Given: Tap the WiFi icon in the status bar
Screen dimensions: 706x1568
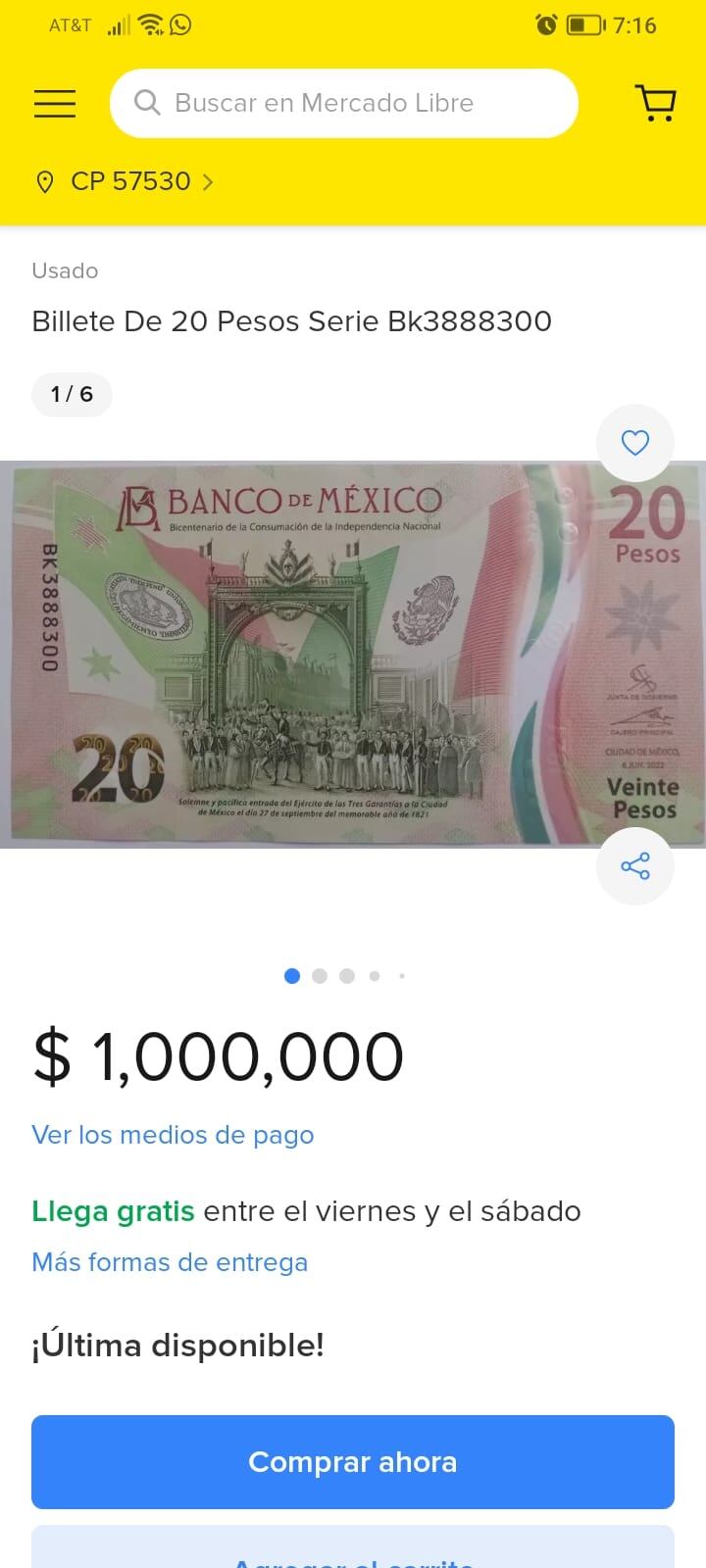Looking at the screenshot, I should 149,24.
